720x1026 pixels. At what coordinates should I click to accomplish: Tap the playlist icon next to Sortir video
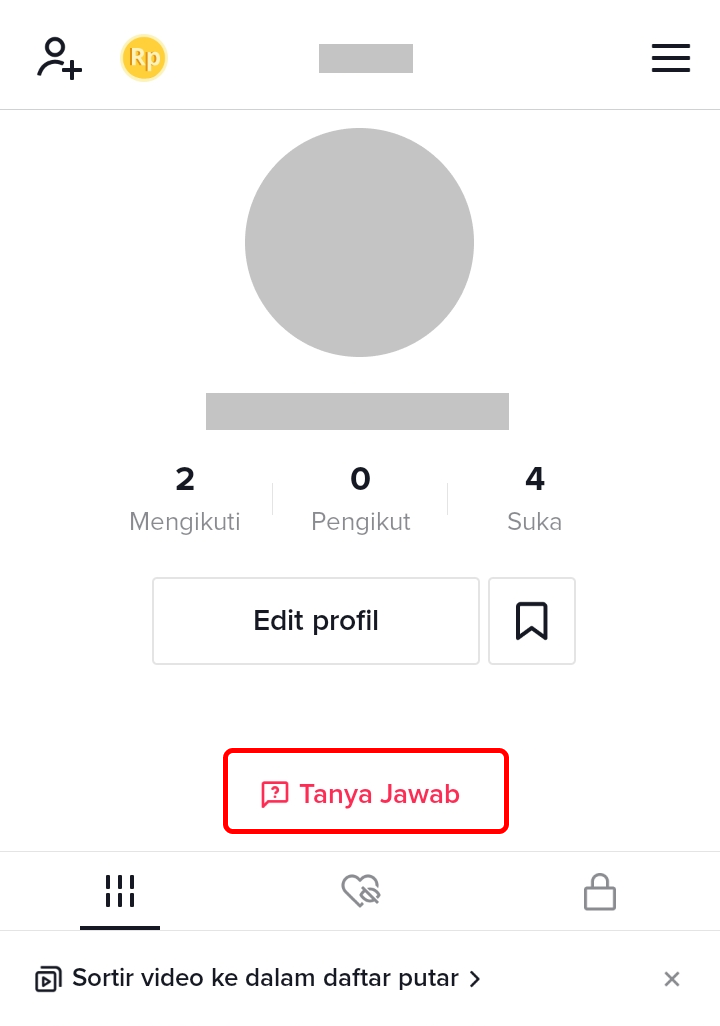(47, 978)
